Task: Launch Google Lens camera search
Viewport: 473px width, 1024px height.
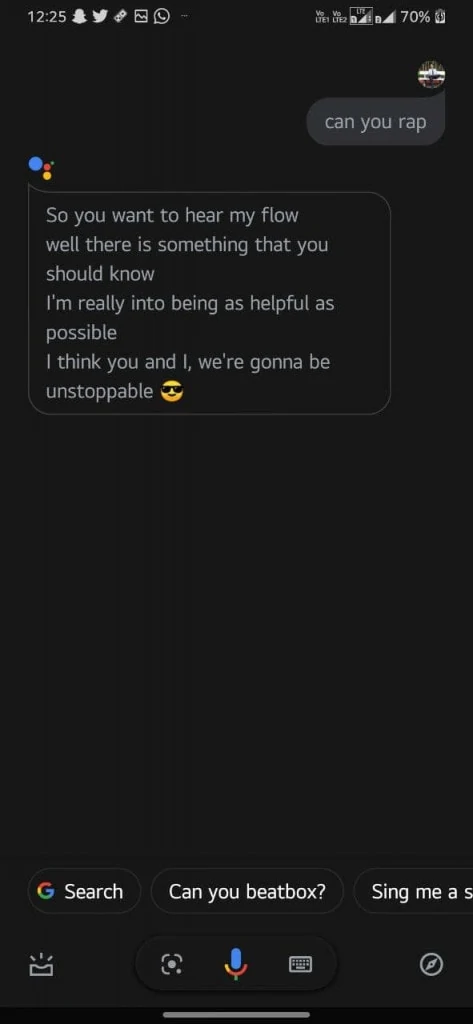Action: 172,964
